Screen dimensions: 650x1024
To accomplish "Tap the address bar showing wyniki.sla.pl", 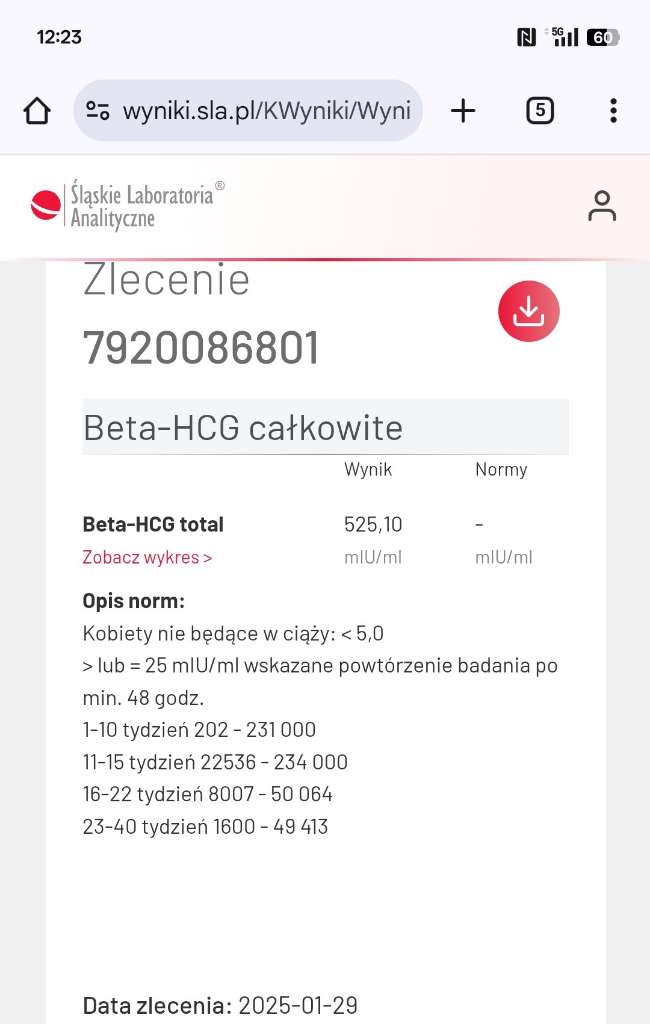I will (x=265, y=111).
